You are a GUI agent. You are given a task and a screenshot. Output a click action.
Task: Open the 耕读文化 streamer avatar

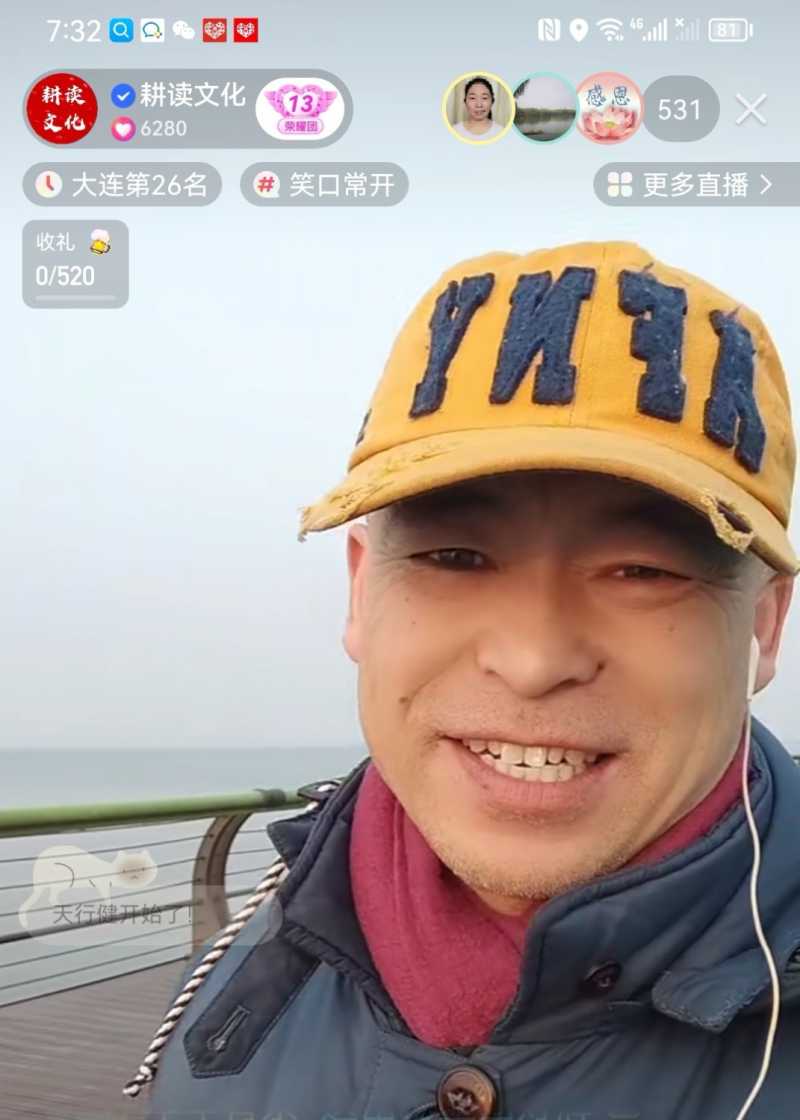pyautogui.click(x=62, y=108)
